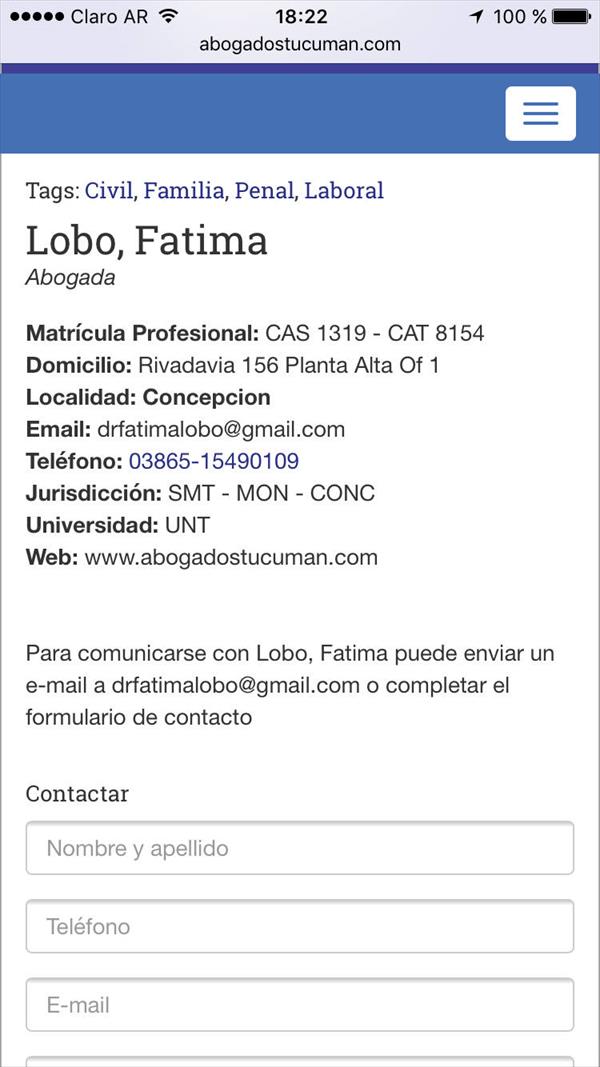Focus the Nombre y apellido field
Screen dimensions: 600x1067
300,848
